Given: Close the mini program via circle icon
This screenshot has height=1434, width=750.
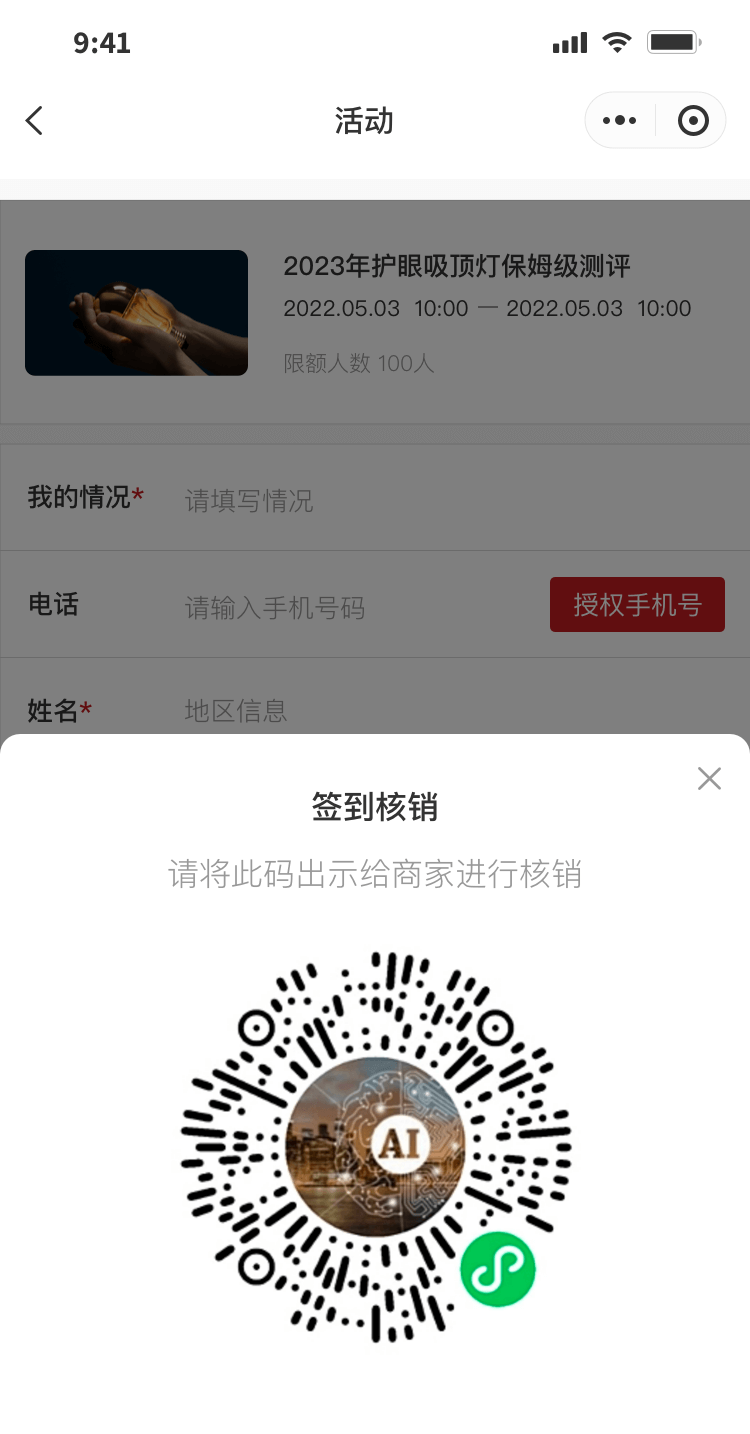Looking at the screenshot, I should 692,121.
